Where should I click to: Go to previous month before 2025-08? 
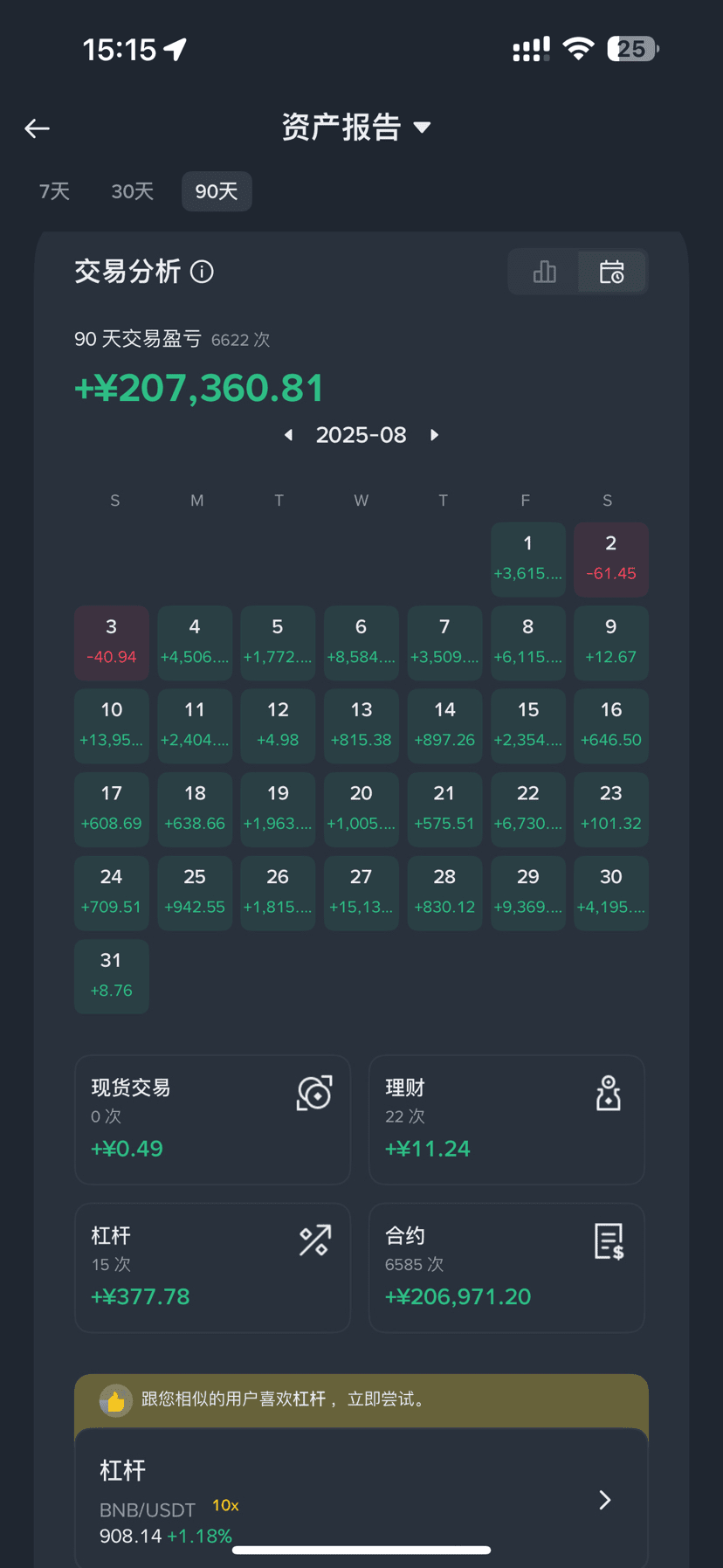(289, 435)
